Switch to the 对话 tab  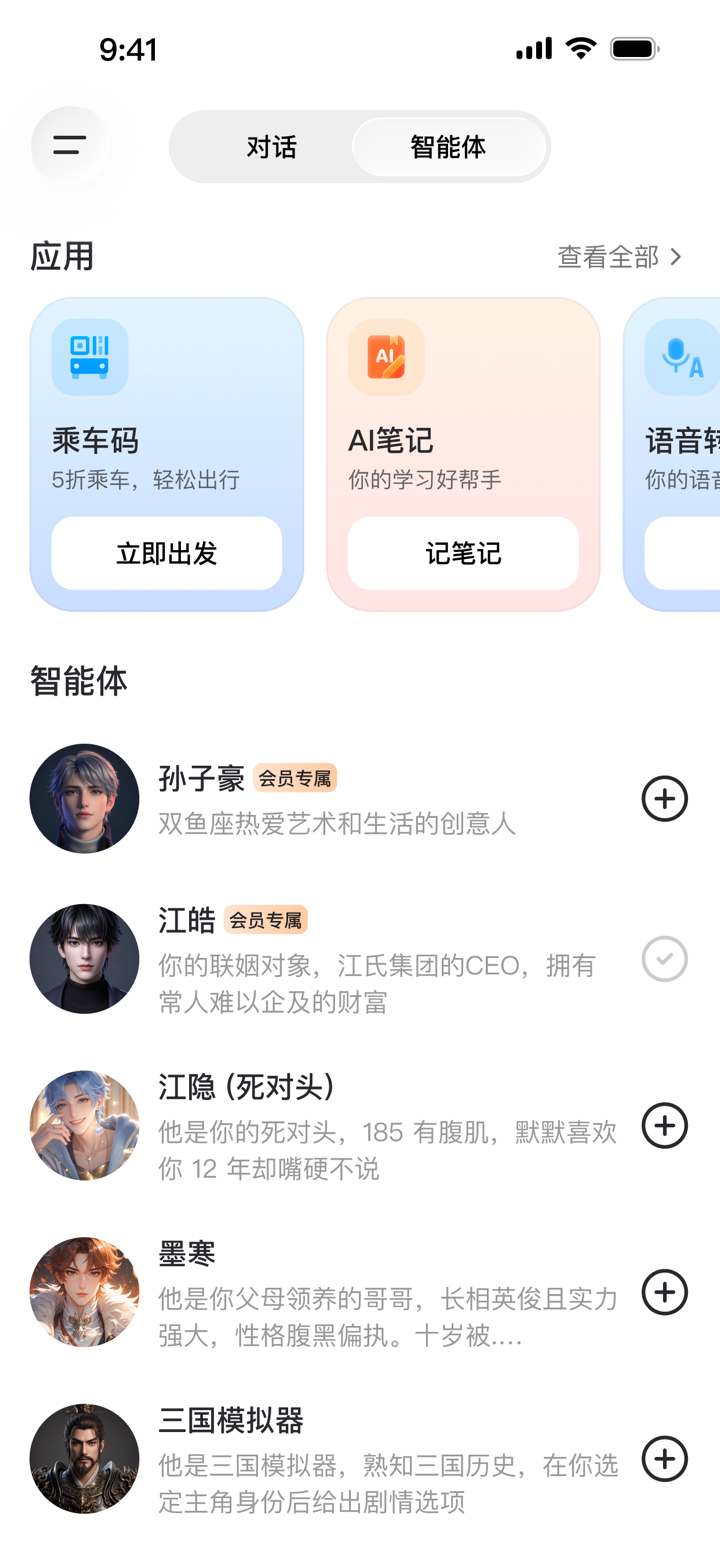point(272,146)
